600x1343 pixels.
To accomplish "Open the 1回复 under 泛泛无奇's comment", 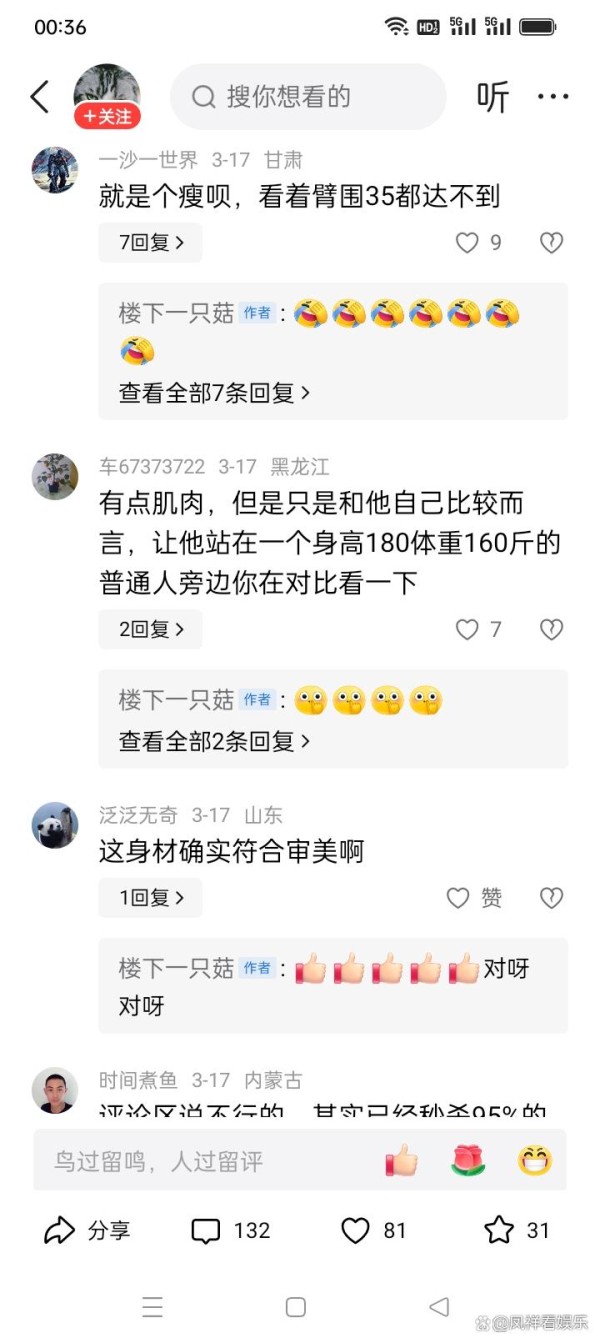I will [151, 898].
